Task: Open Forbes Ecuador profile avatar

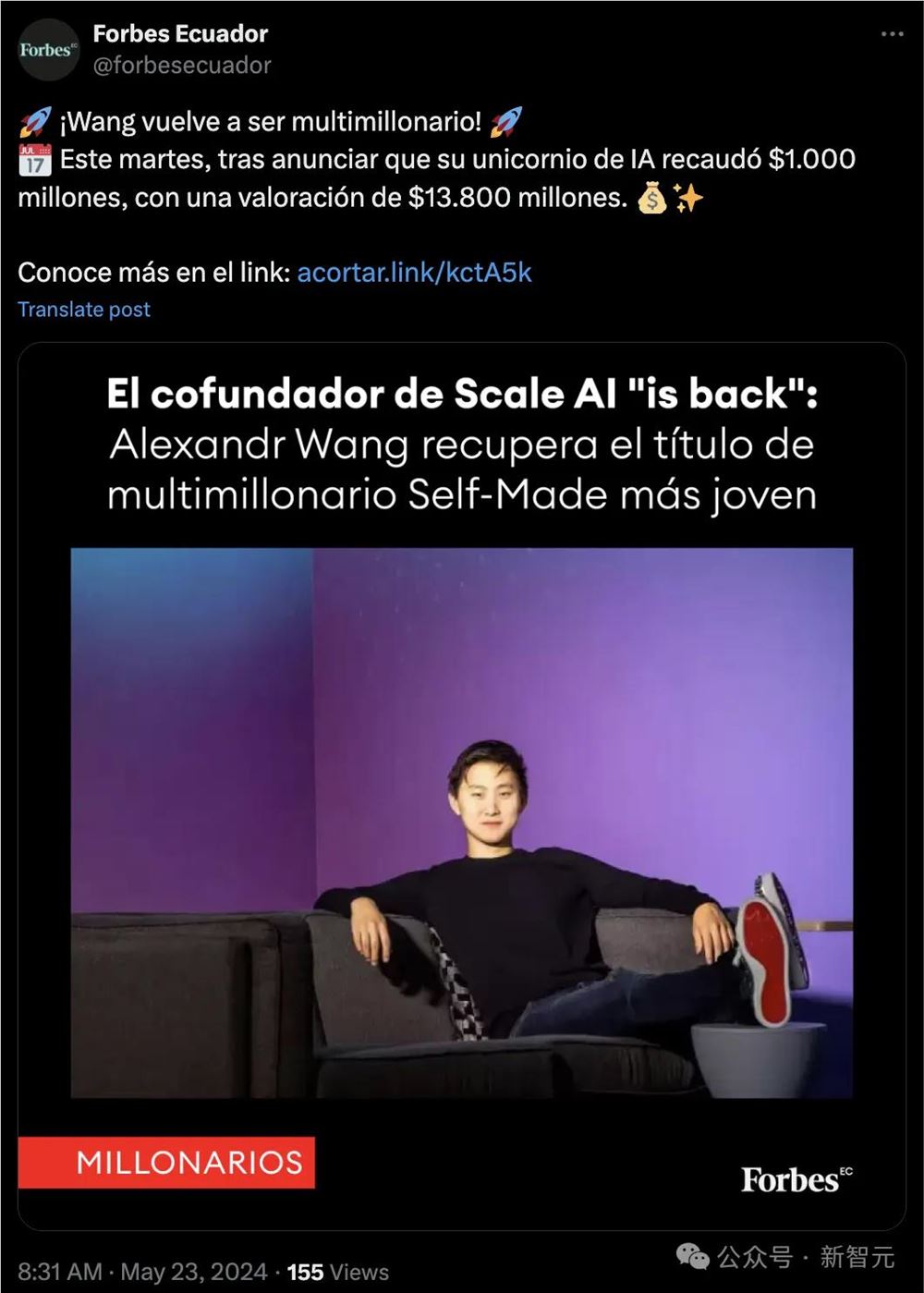Action: tap(48, 50)
